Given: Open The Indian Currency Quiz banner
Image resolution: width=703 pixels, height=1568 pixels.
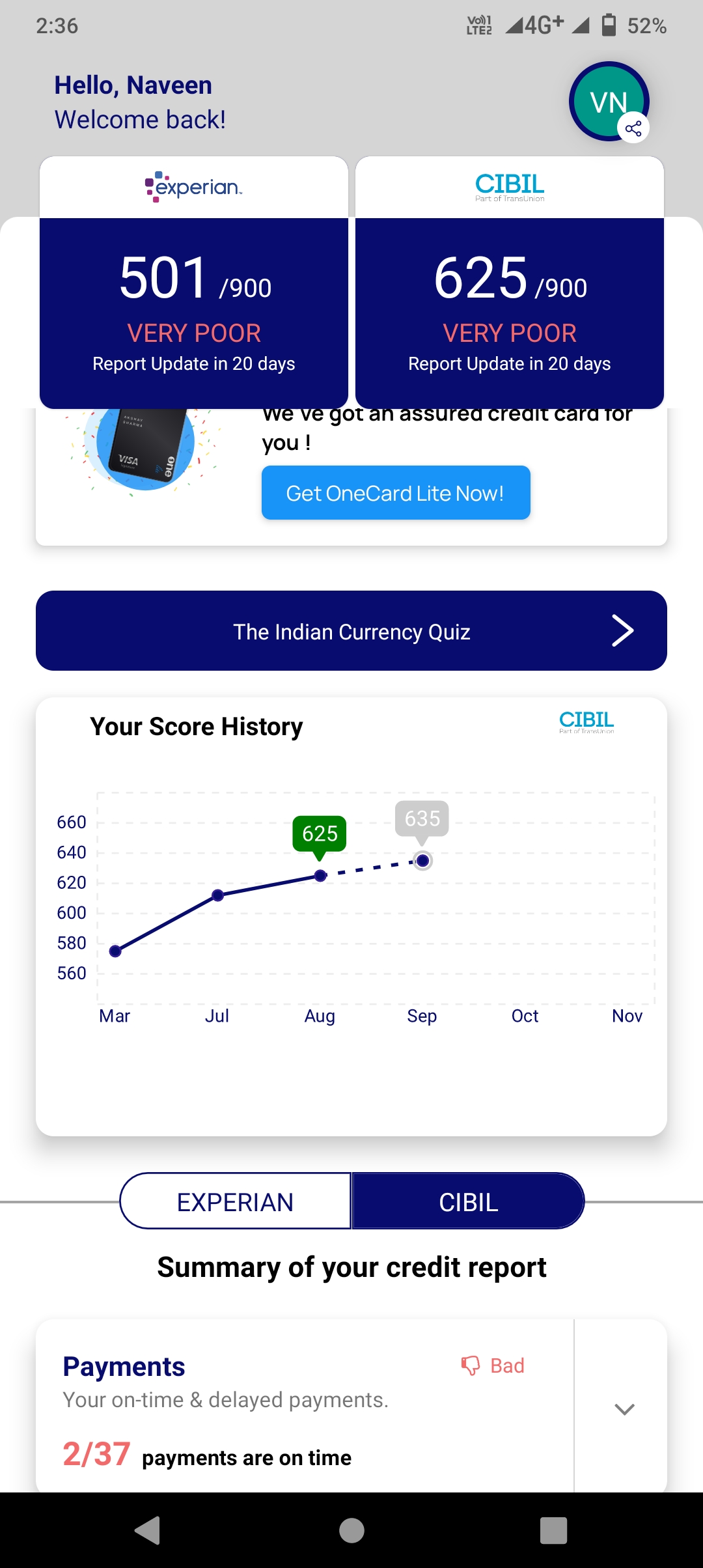Looking at the screenshot, I should point(351,631).
